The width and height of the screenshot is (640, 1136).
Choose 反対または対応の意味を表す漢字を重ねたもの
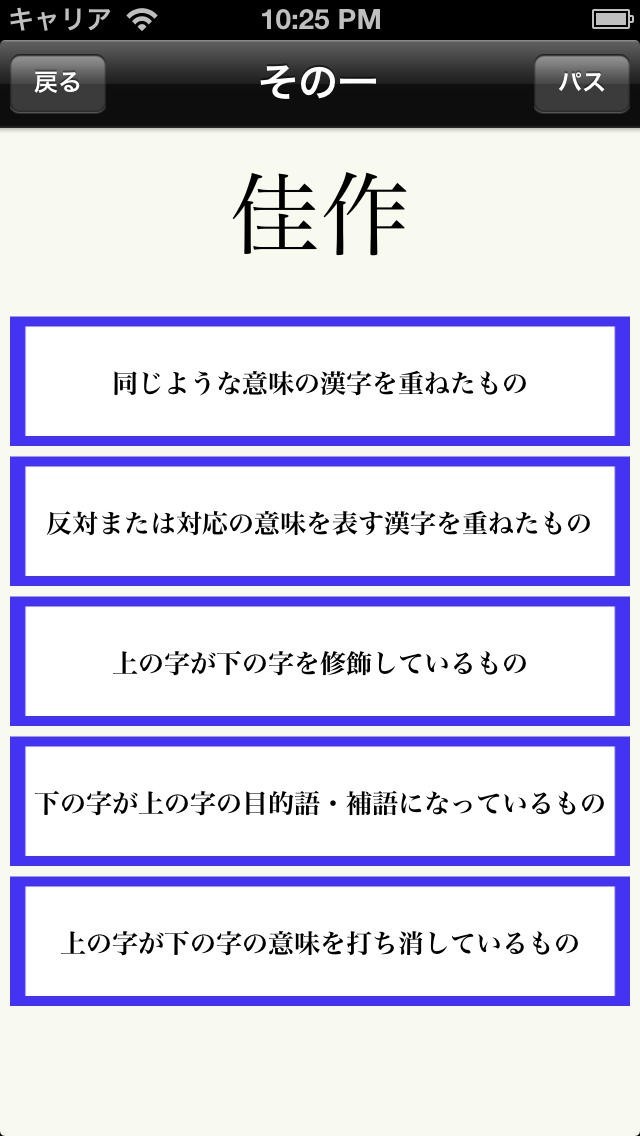point(319,522)
